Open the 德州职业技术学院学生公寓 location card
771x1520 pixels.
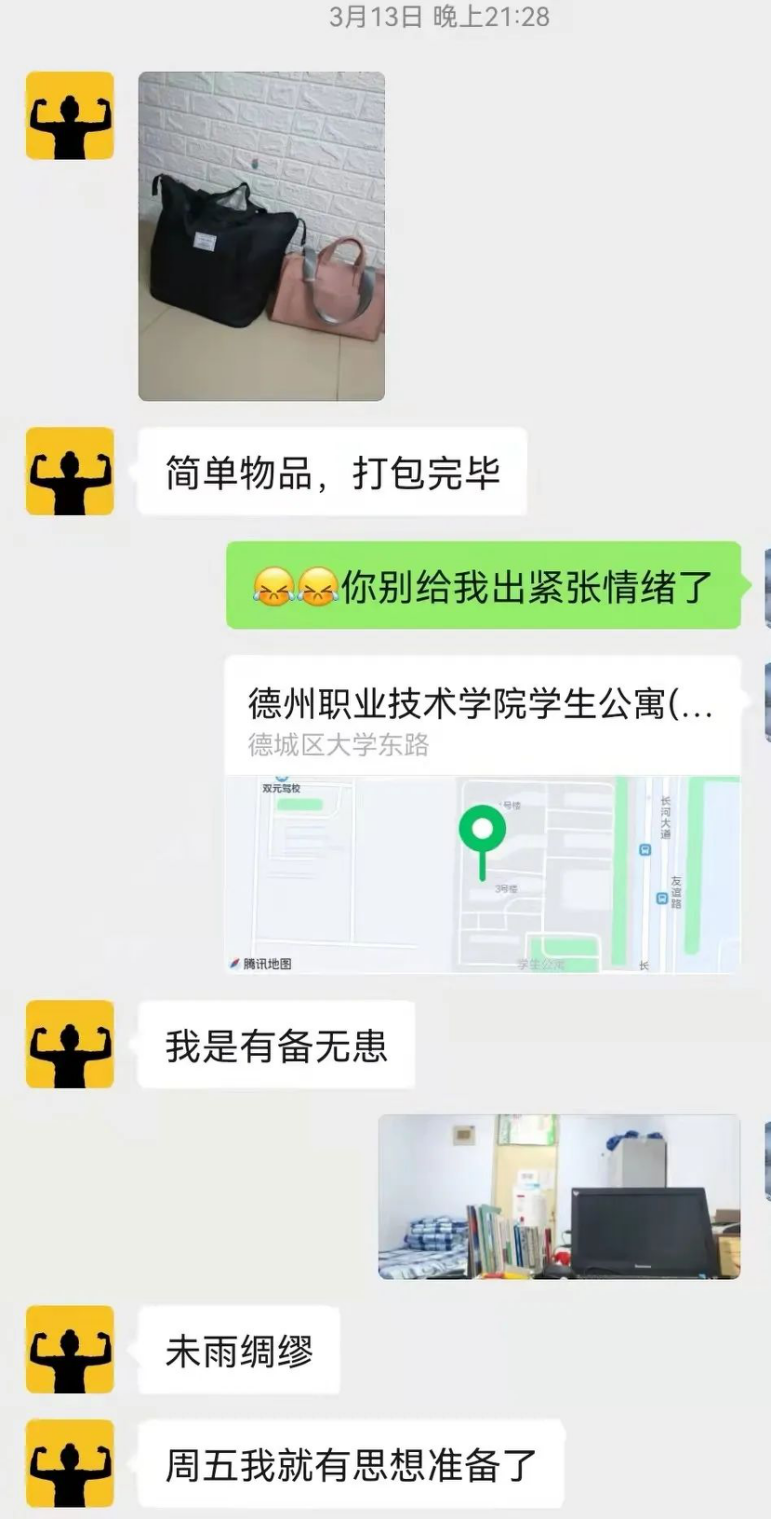click(x=482, y=812)
